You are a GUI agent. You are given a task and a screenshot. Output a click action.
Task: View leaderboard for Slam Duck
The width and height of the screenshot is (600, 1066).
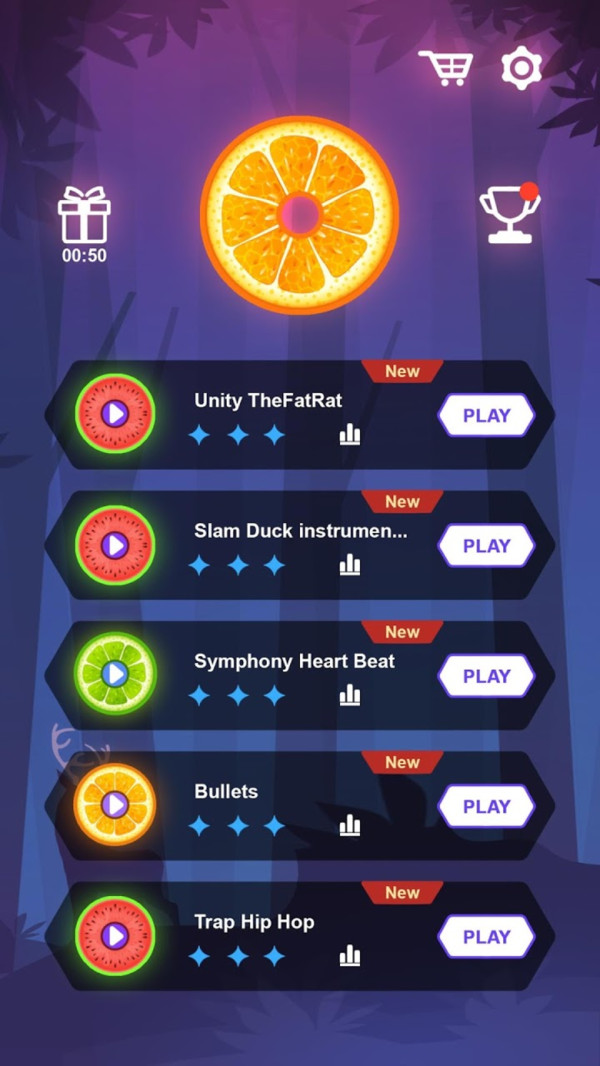(349, 565)
